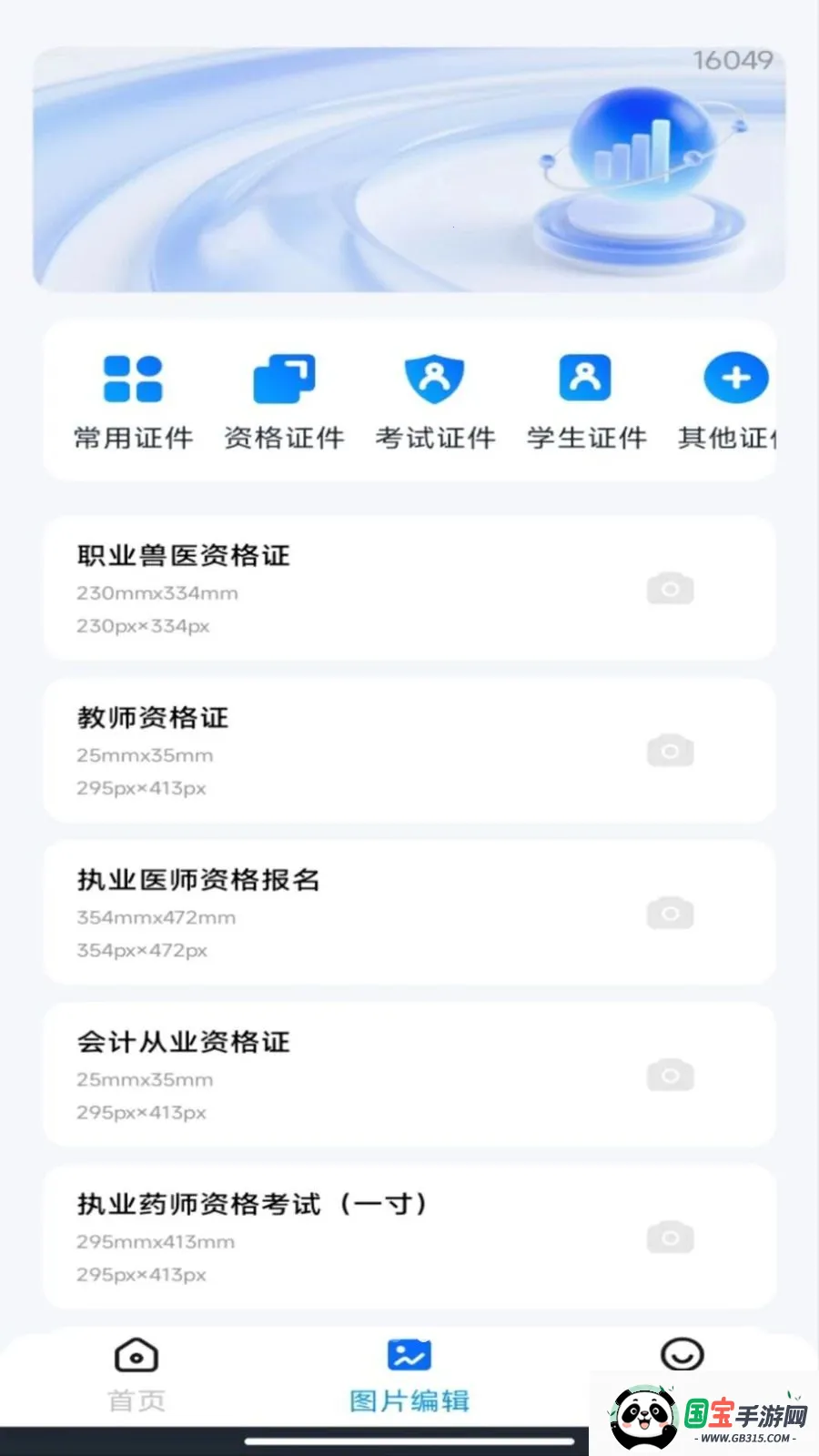The width and height of the screenshot is (819, 1456).
Task: Click the camera icon for 职业兽医资格证
Action: pyautogui.click(x=671, y=588)
